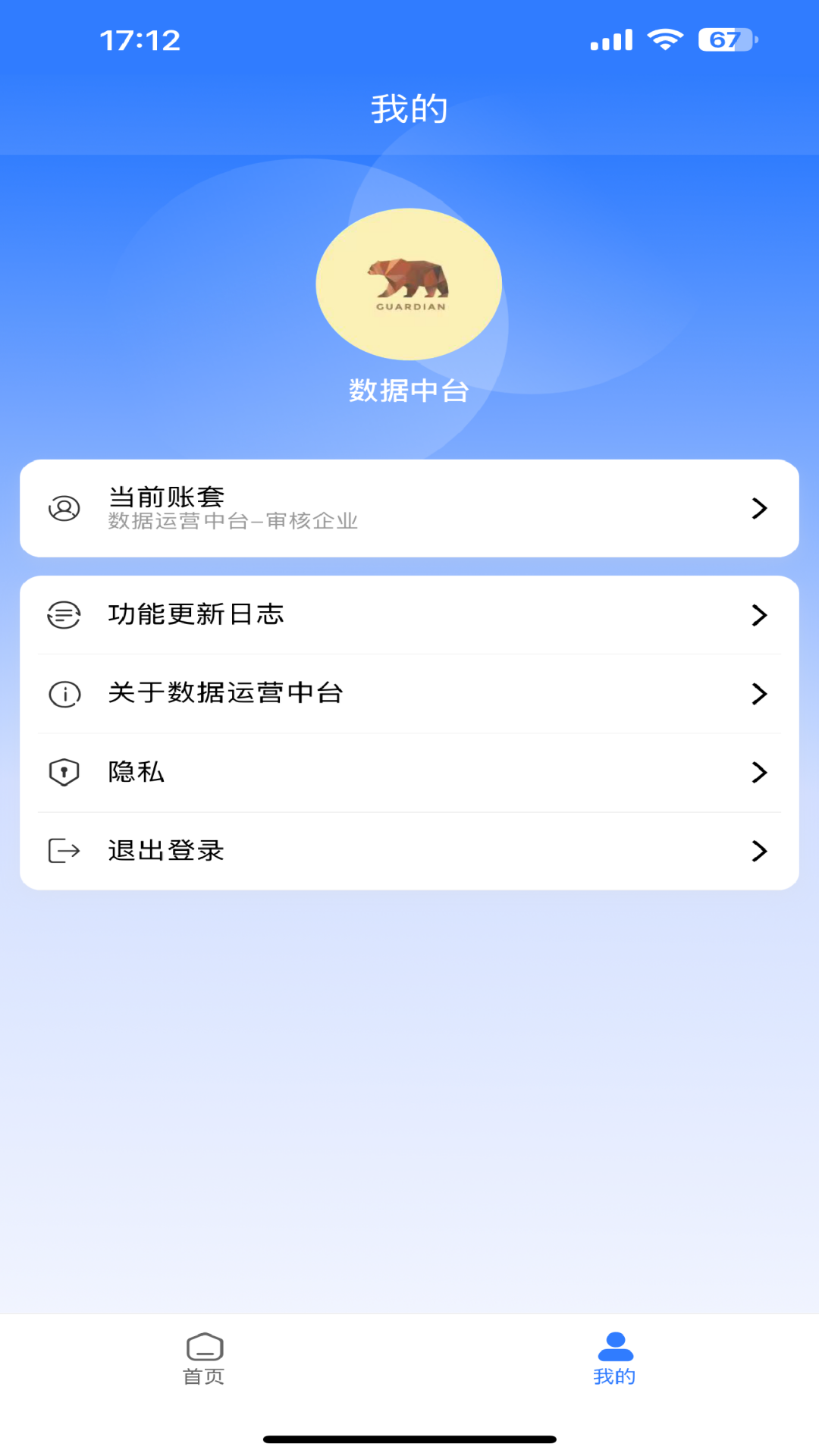Switch to the 首页 home tab
Image resolution: width=819 pixels, height=1456 pixels.
coord(204,1359)
